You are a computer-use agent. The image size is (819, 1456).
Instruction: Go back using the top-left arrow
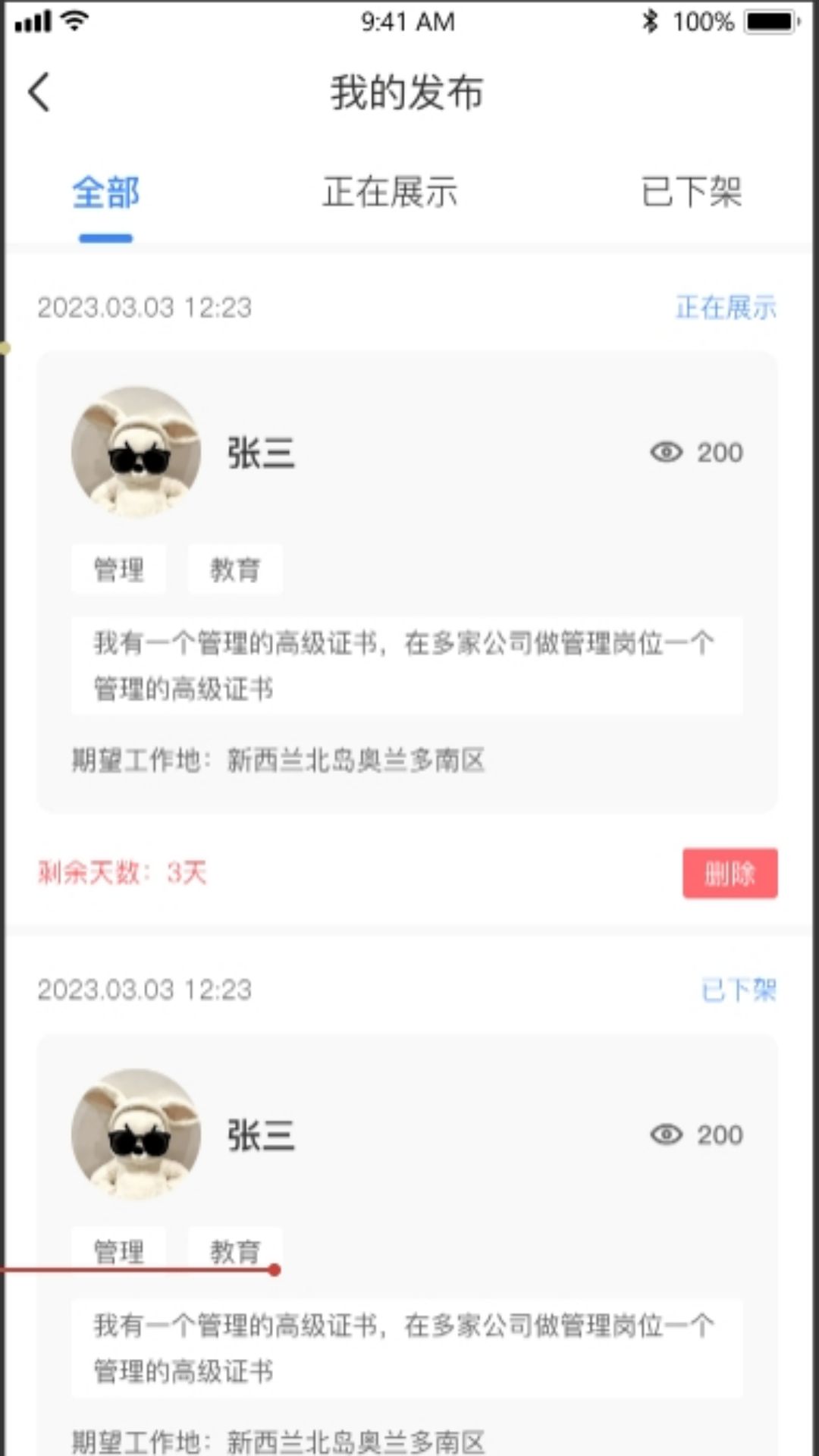click(39, 93)
